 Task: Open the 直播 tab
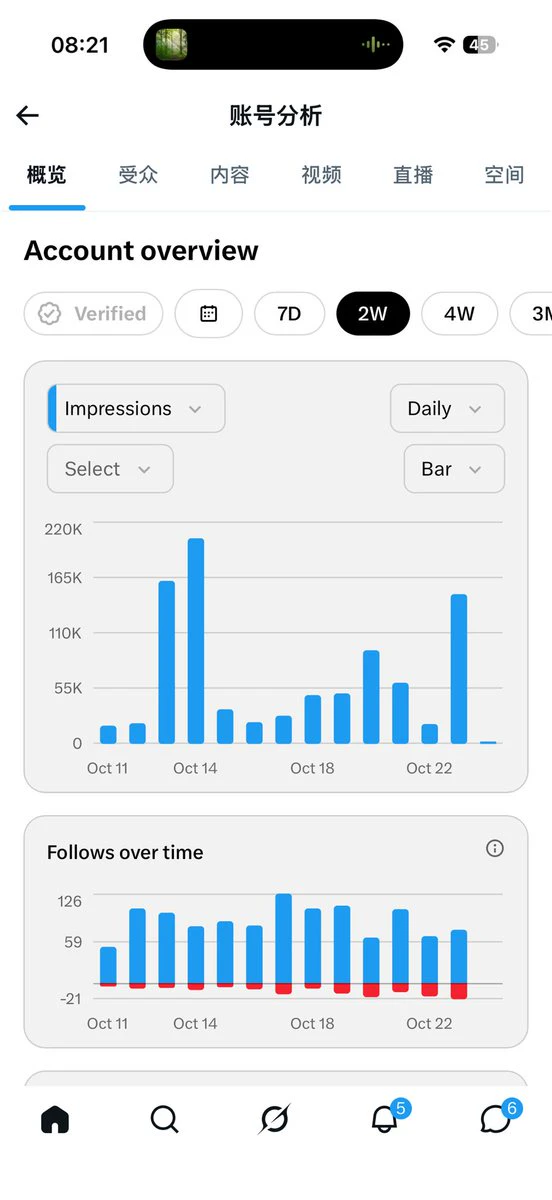pos(413,175)
